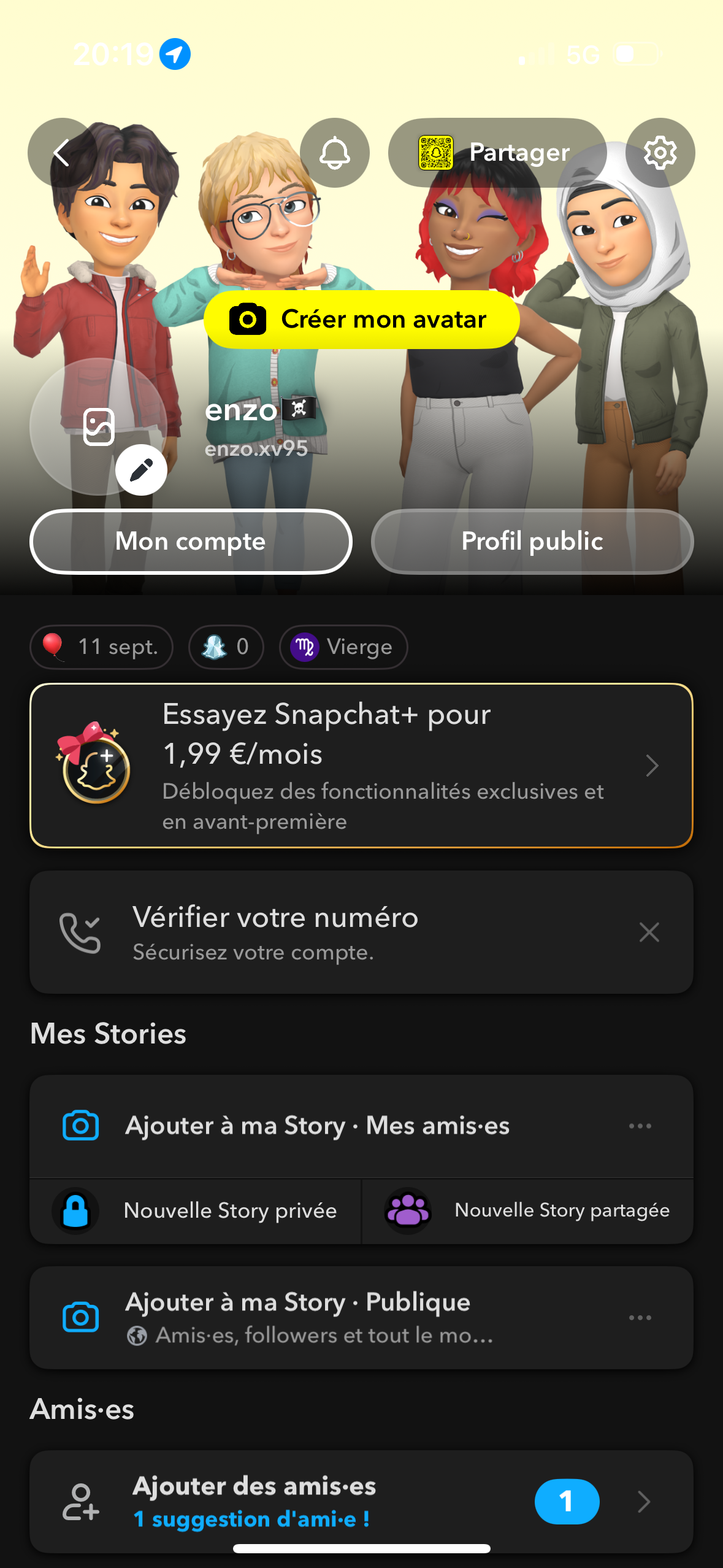Open options for the Mes amis·es Story
Viewport: 723px width, 1568px height.
(640, 1126)
